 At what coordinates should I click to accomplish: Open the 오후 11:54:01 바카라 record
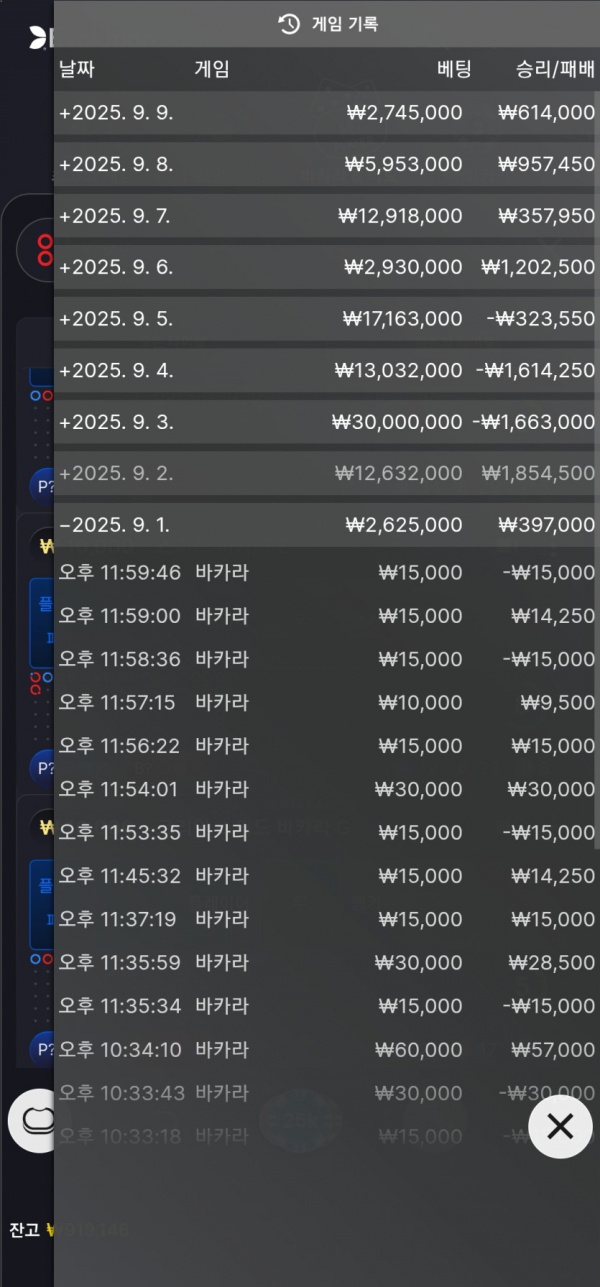pyautogui.click(x=325, y=789)
